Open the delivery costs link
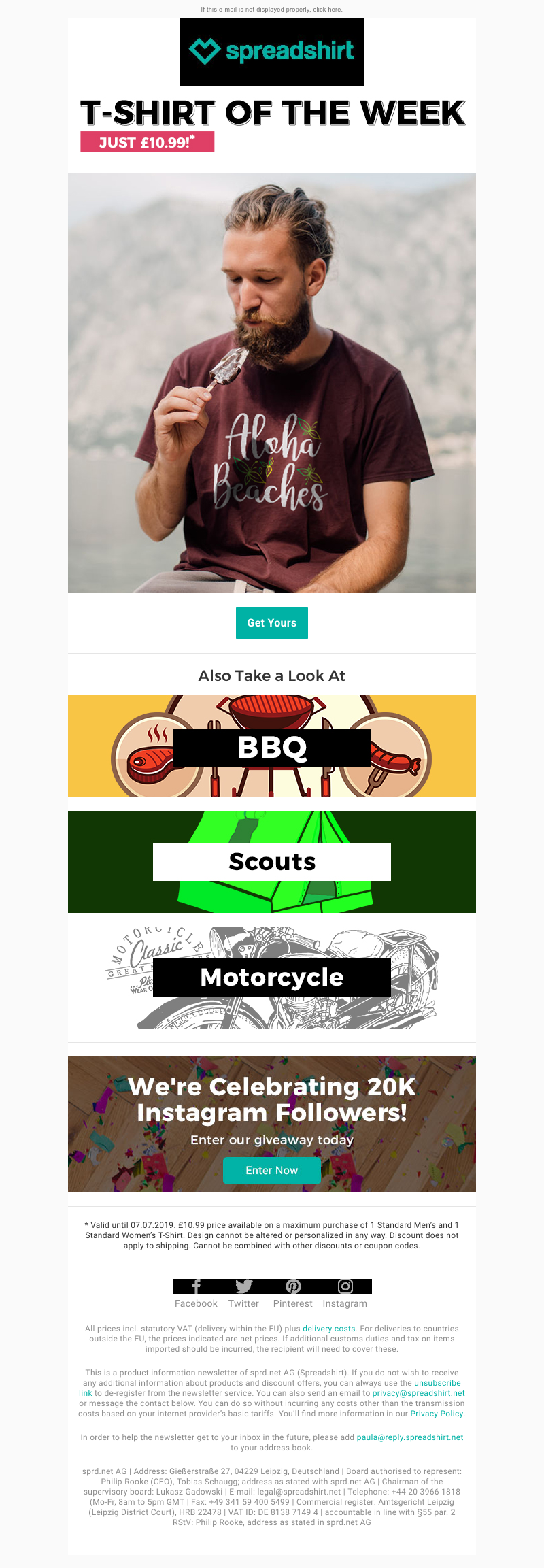This screenshot has height=1568, width=544. [x=328, y=1328]
